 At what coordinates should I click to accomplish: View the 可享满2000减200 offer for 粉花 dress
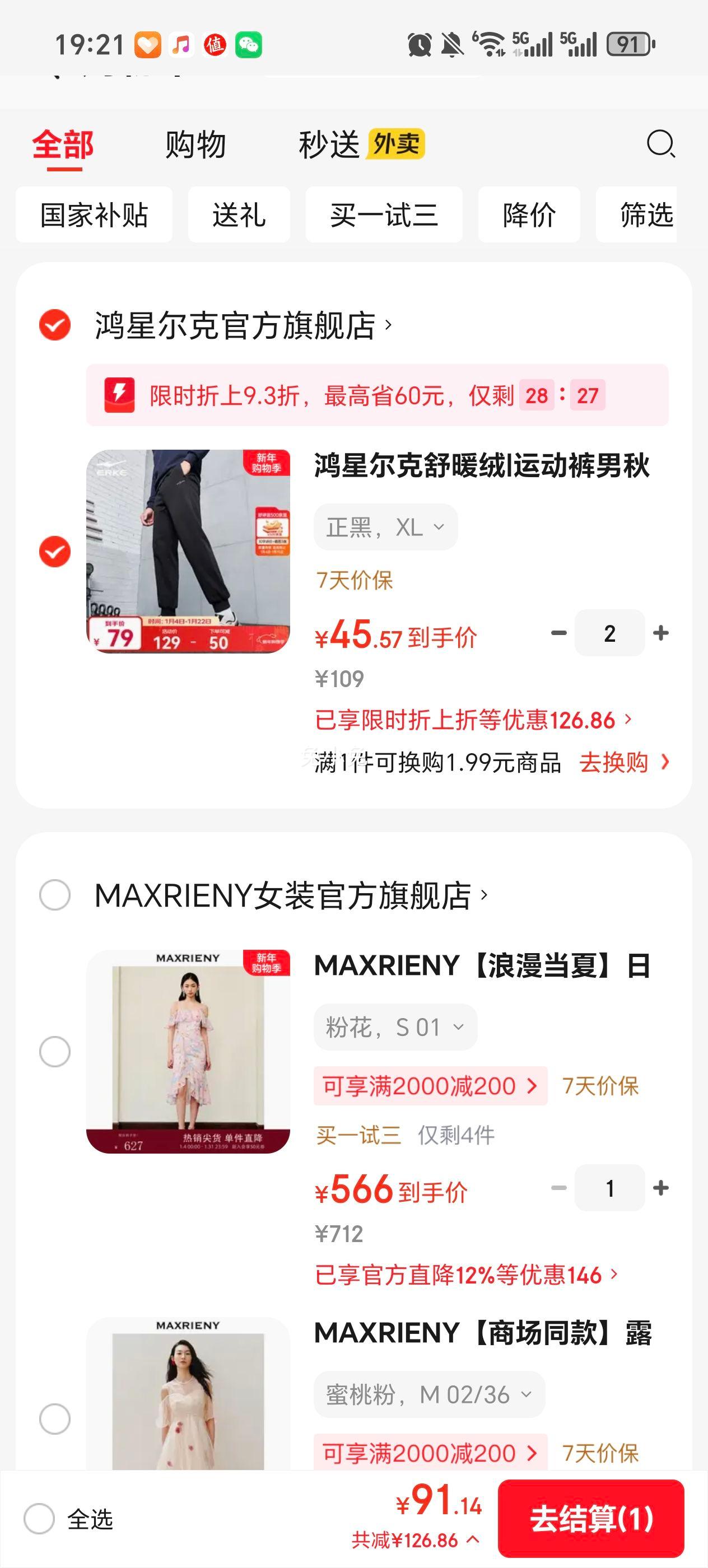point(430,1086)
